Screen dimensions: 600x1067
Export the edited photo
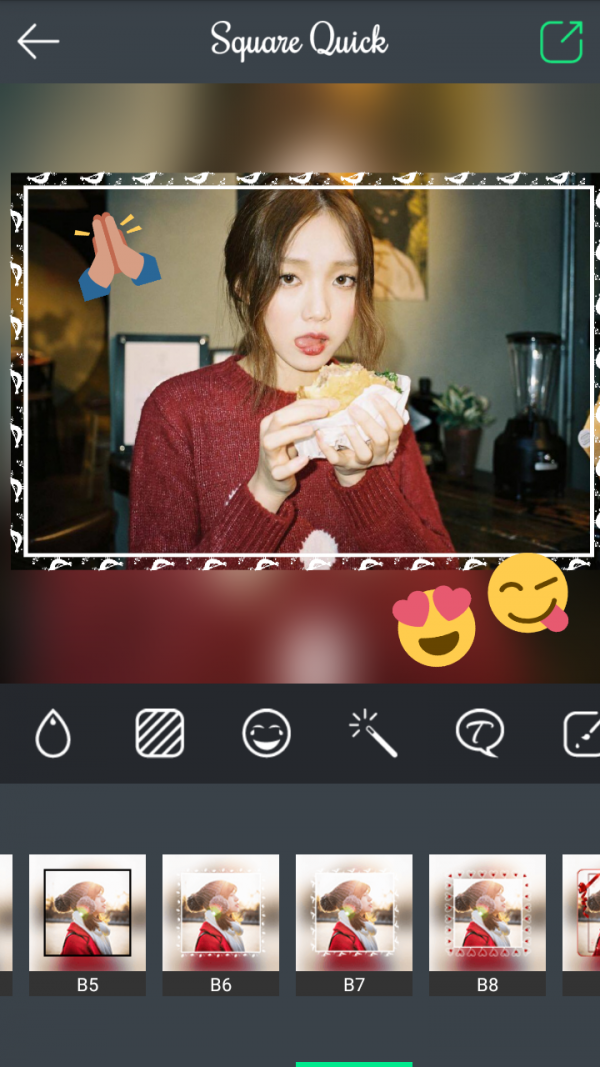coord(561,42)
